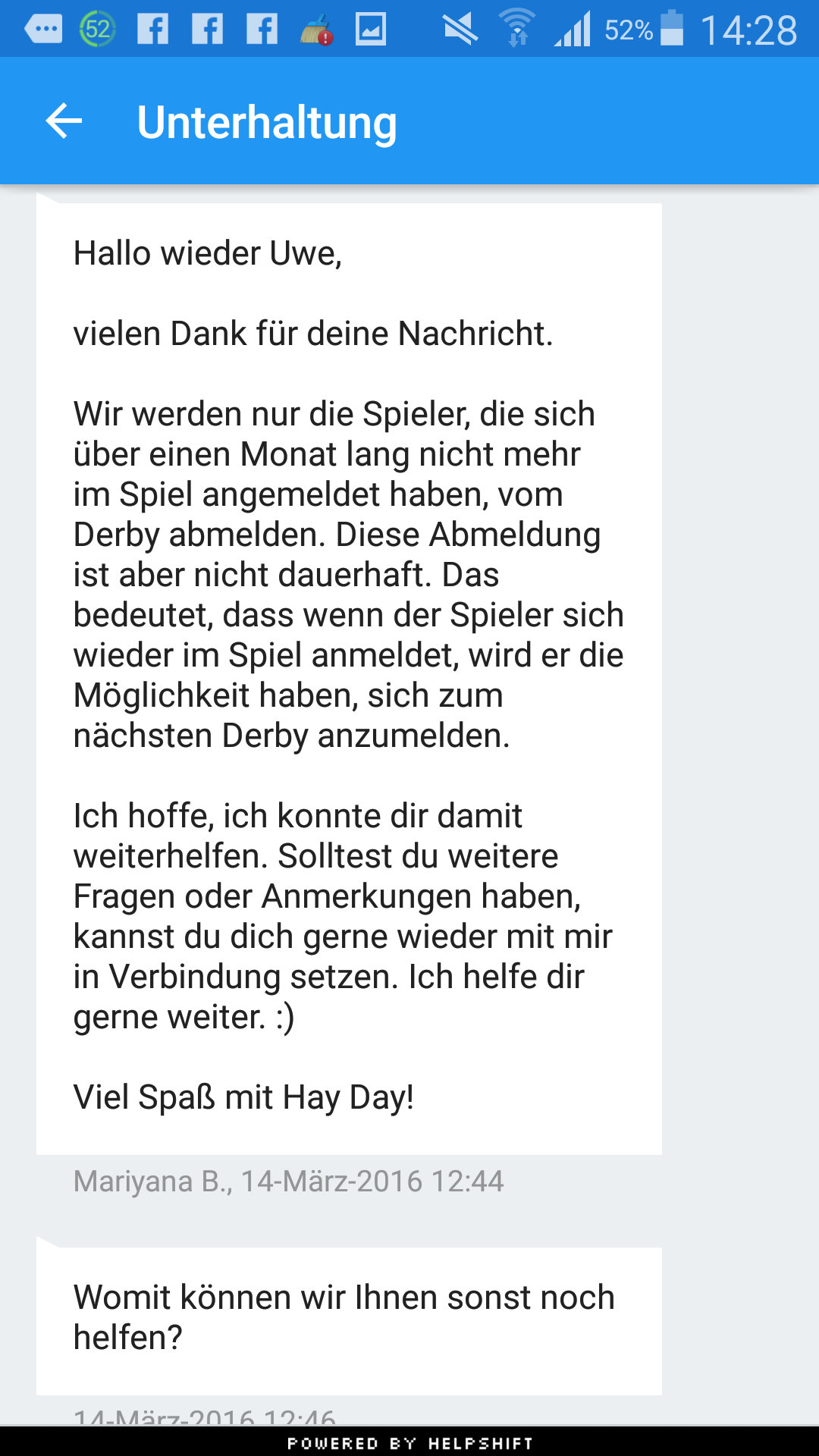Go back from the Unterhaltung screen
The image size is (819, 1456).
click(x=64, y=121)
